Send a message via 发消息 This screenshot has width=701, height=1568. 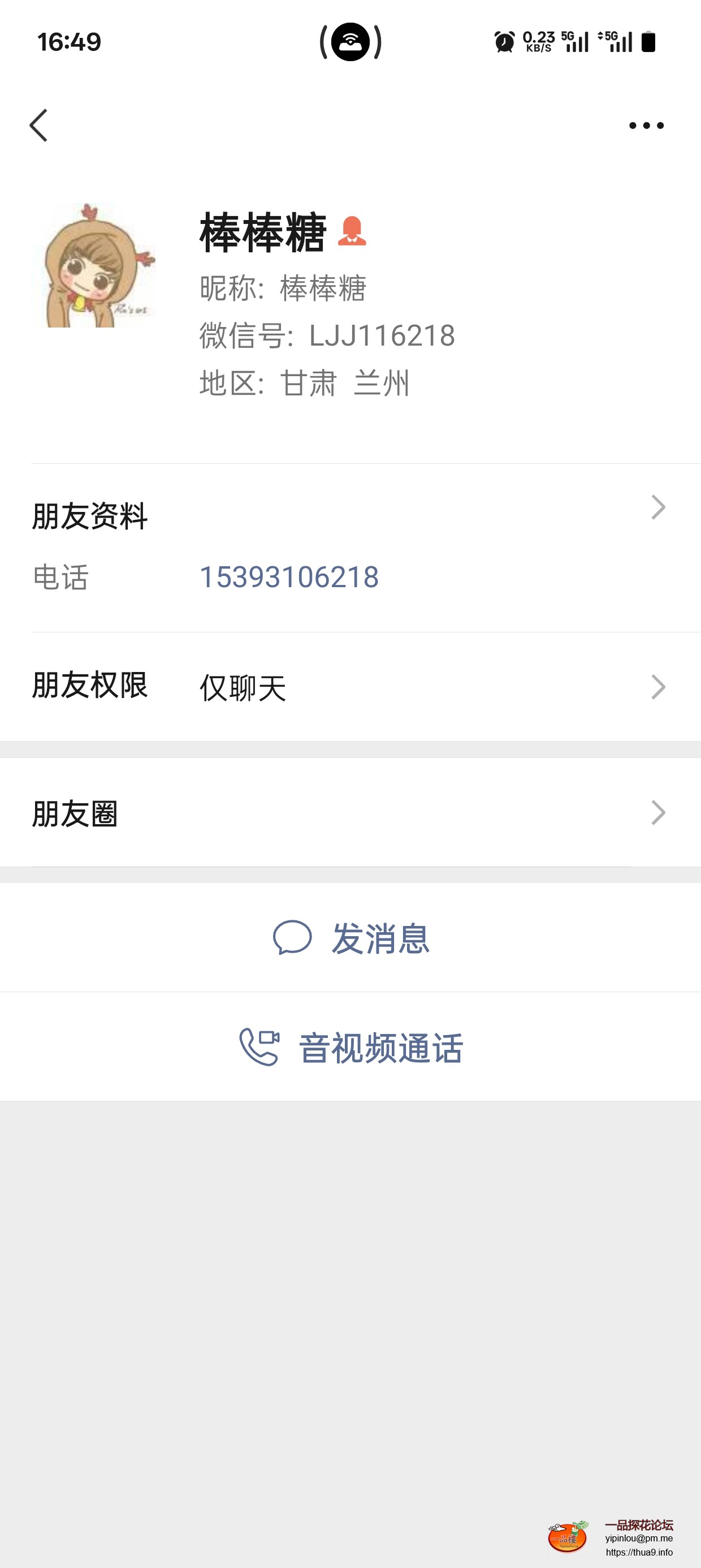tap(350, 938)
